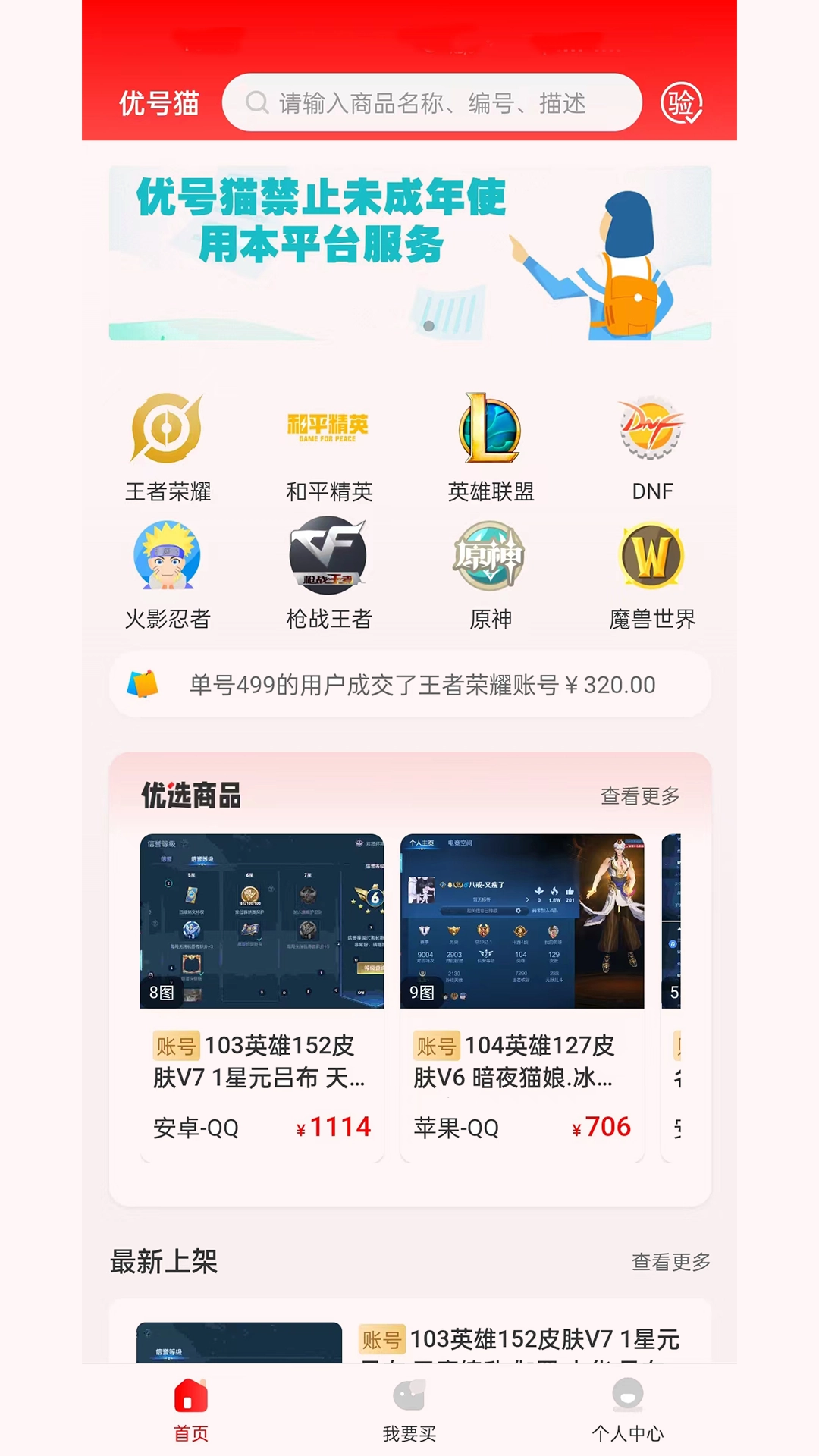Open the 验 verification icon
This screenshot has height=1456, width=819.
pos(681,103)
